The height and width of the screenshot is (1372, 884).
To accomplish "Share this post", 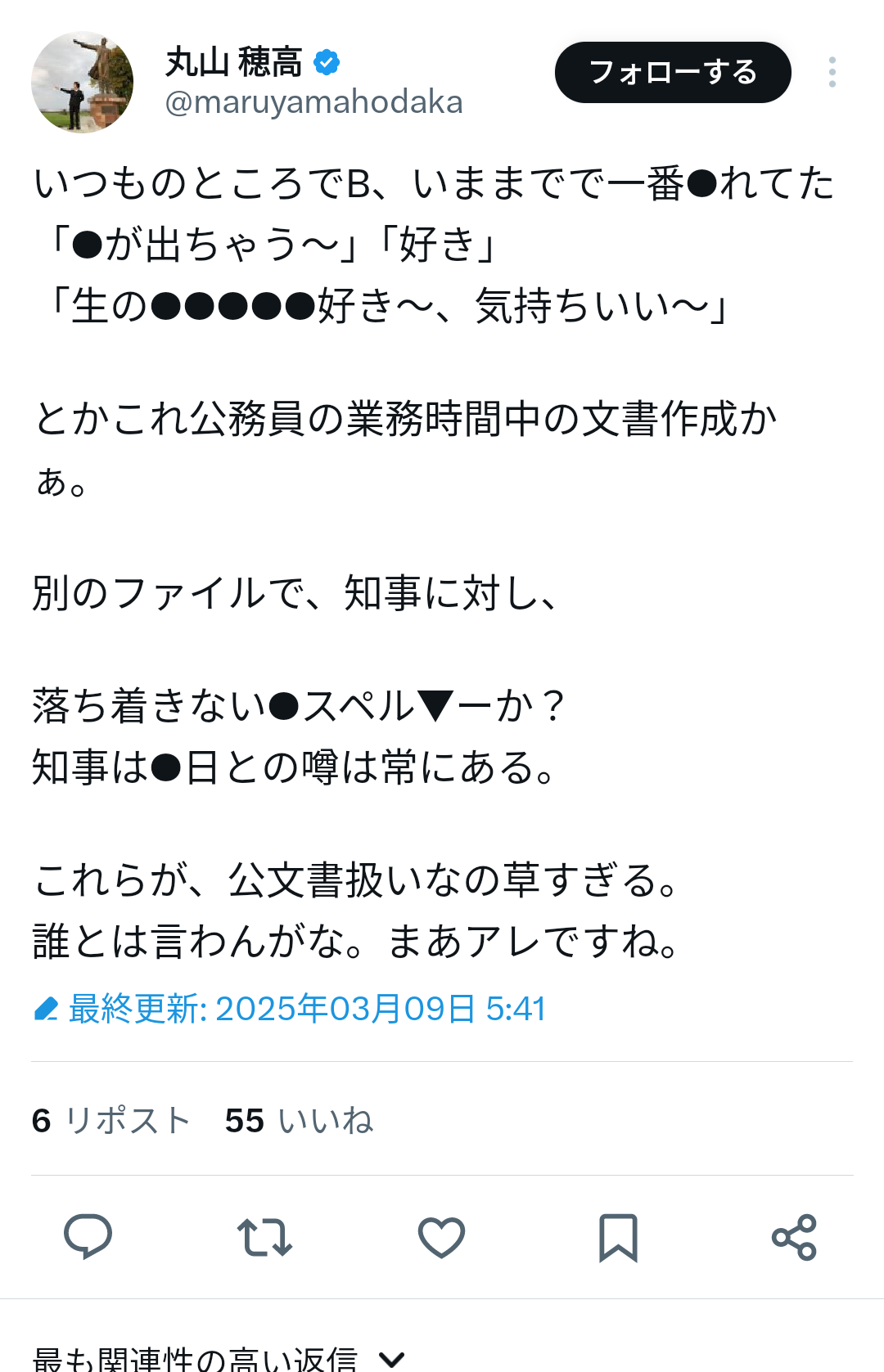I will tap(794, 1236).
